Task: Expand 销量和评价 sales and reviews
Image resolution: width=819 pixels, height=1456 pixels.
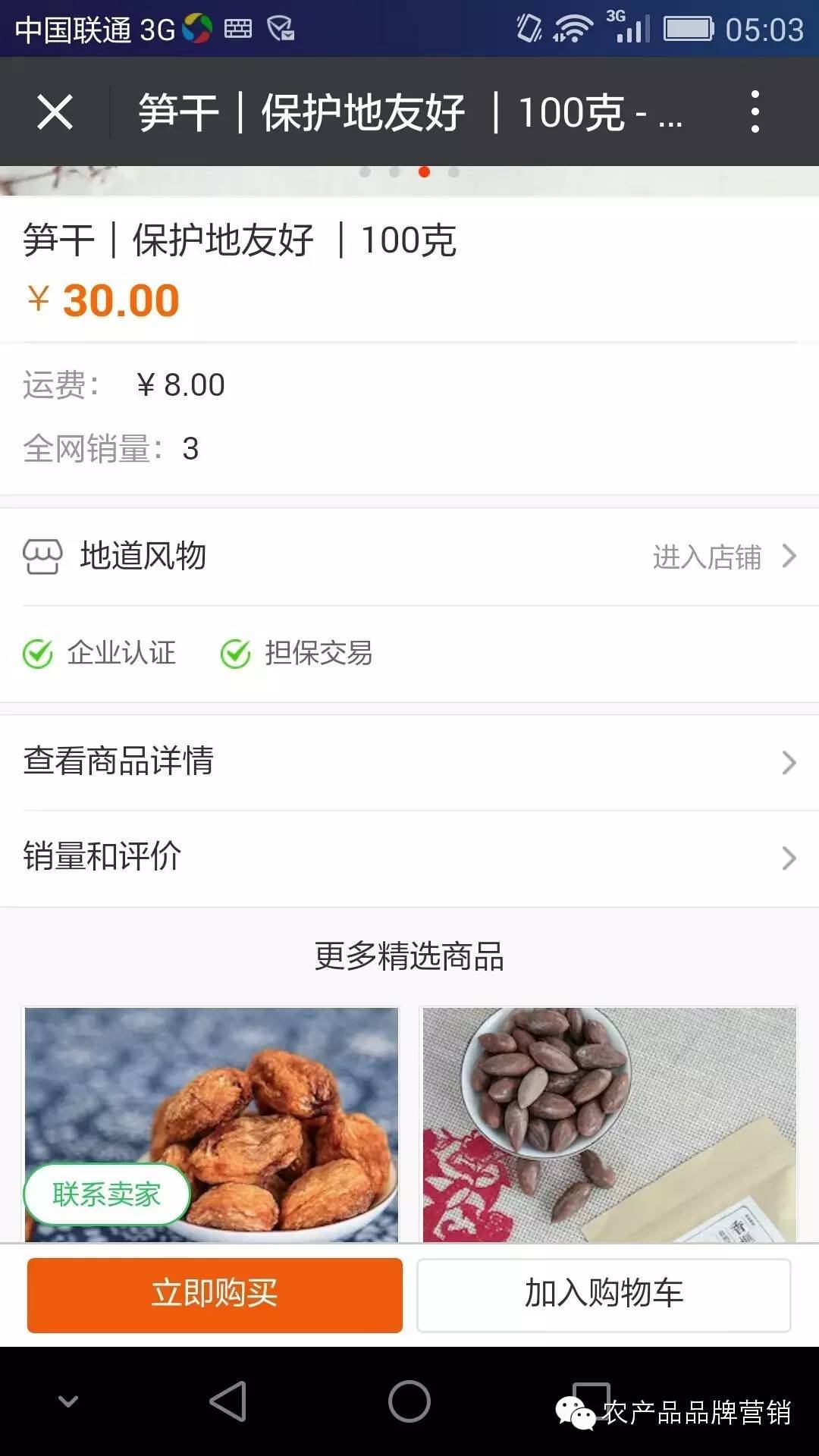Action: pyautogui.click(x=409, y=858)
